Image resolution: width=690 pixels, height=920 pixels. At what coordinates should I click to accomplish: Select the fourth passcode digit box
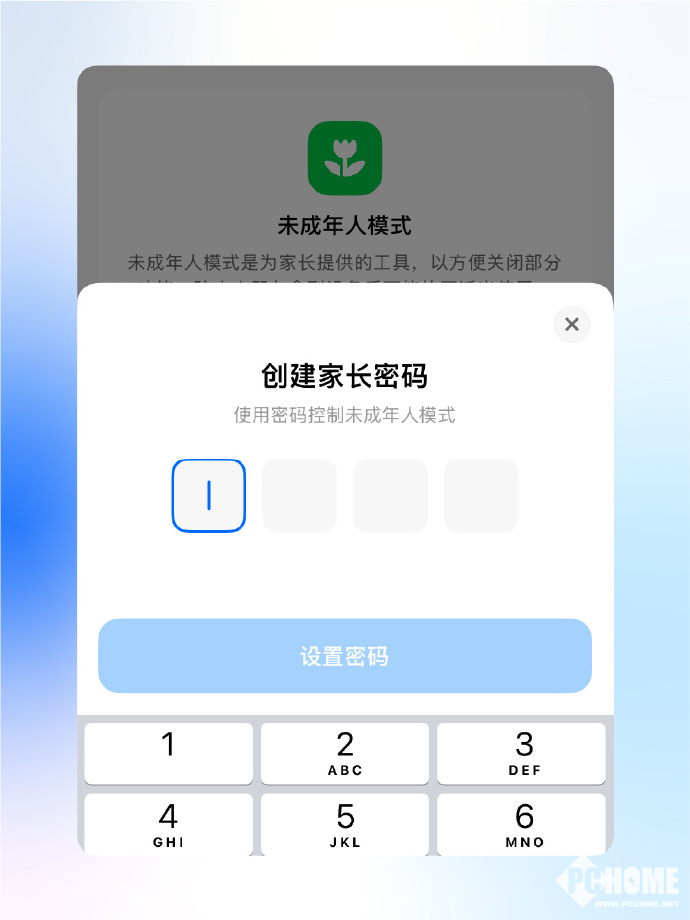click(x=481, y=496)
